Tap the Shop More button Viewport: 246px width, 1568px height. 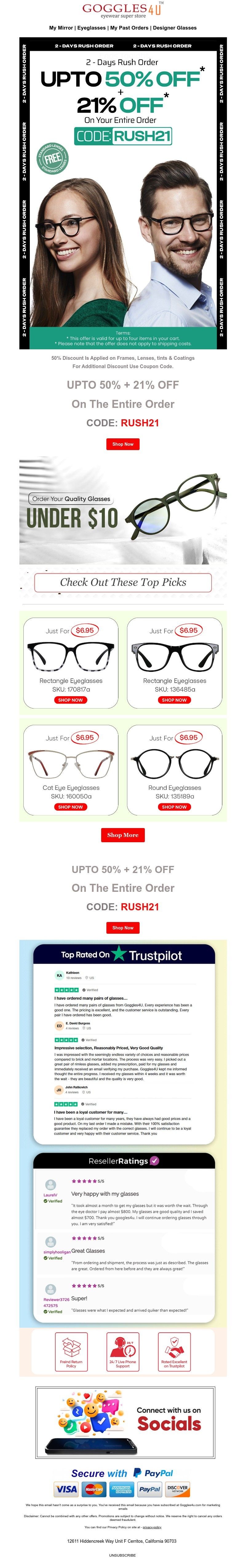(123, 835)
